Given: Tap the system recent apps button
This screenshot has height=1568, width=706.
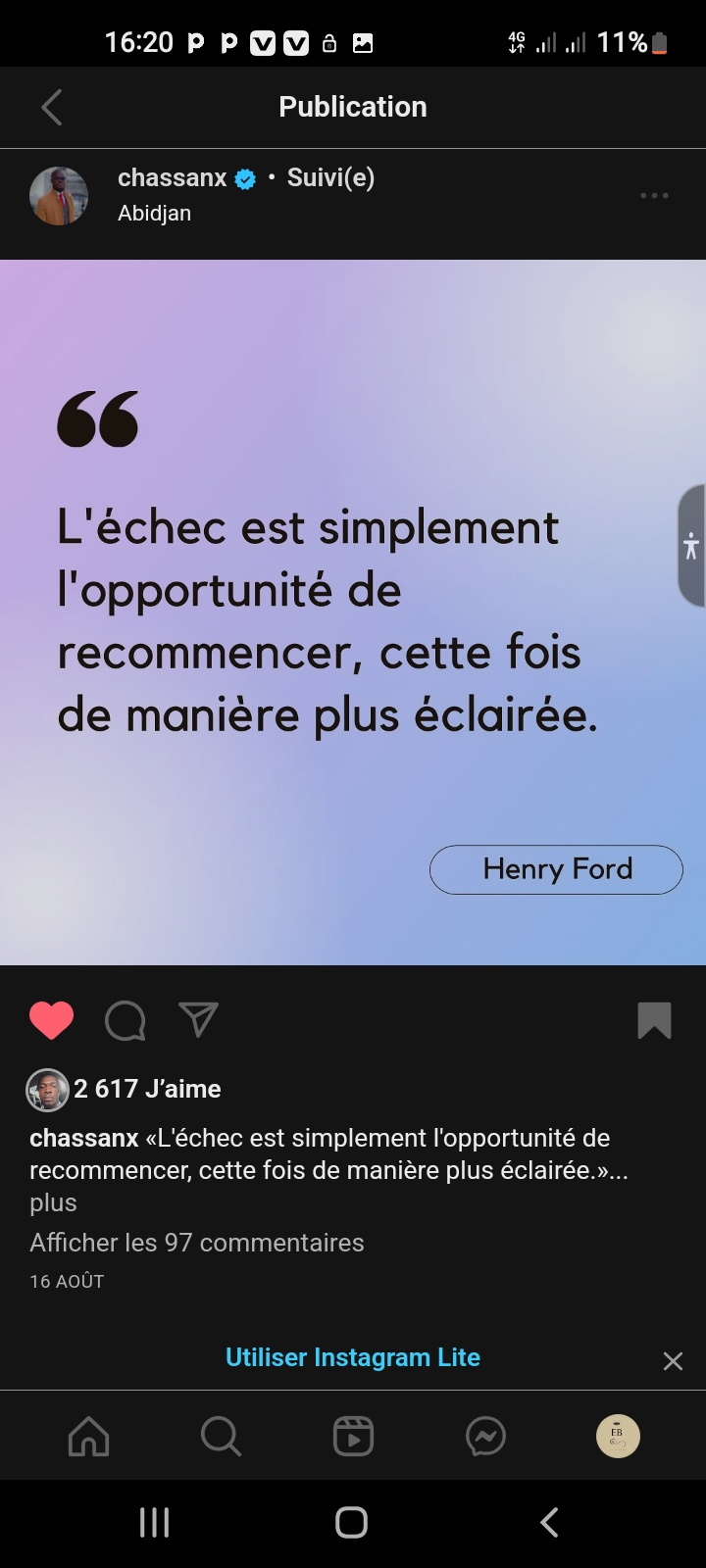Looking at the screenshot, I should pos(154,1522).
